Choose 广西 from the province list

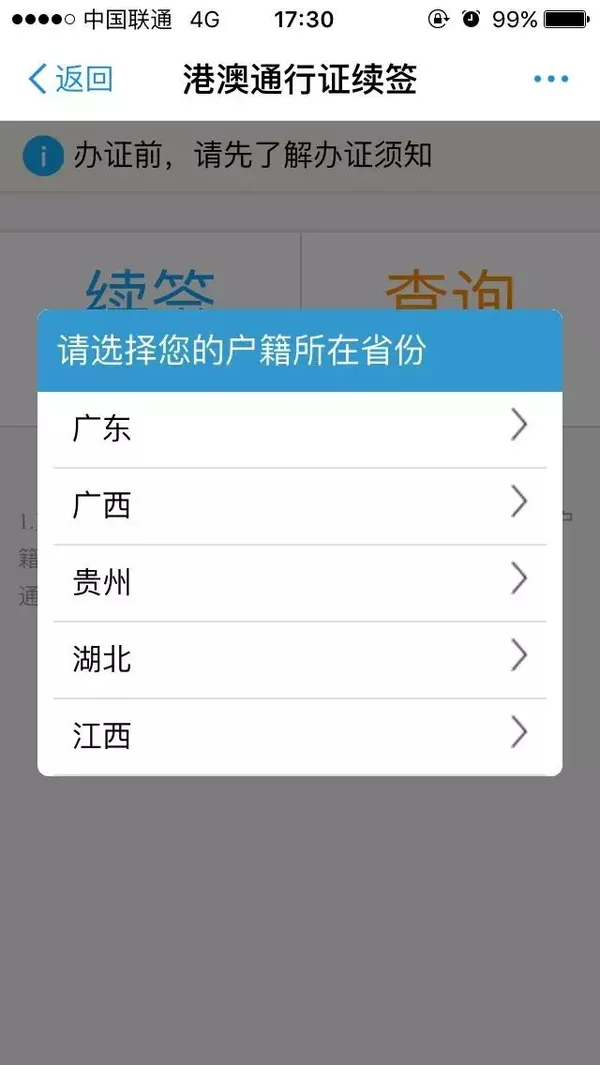pyautogui.click(x=299, y=505)
